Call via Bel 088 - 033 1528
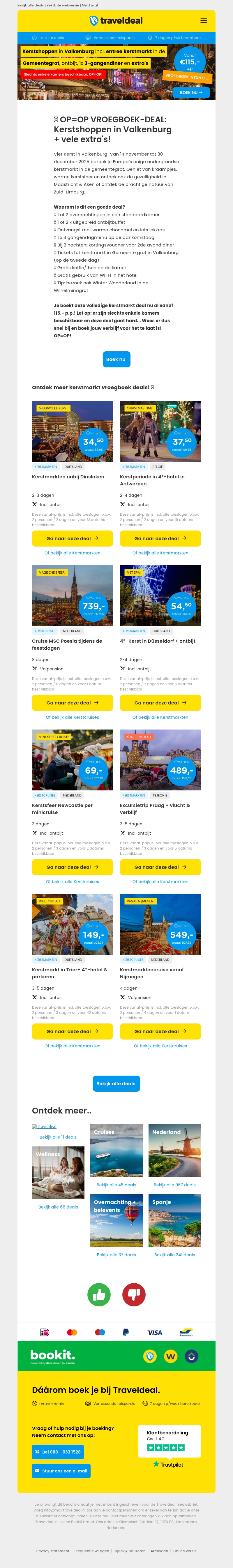The height and width of the screenshot is (1568, 233). tap(58, 1452)
